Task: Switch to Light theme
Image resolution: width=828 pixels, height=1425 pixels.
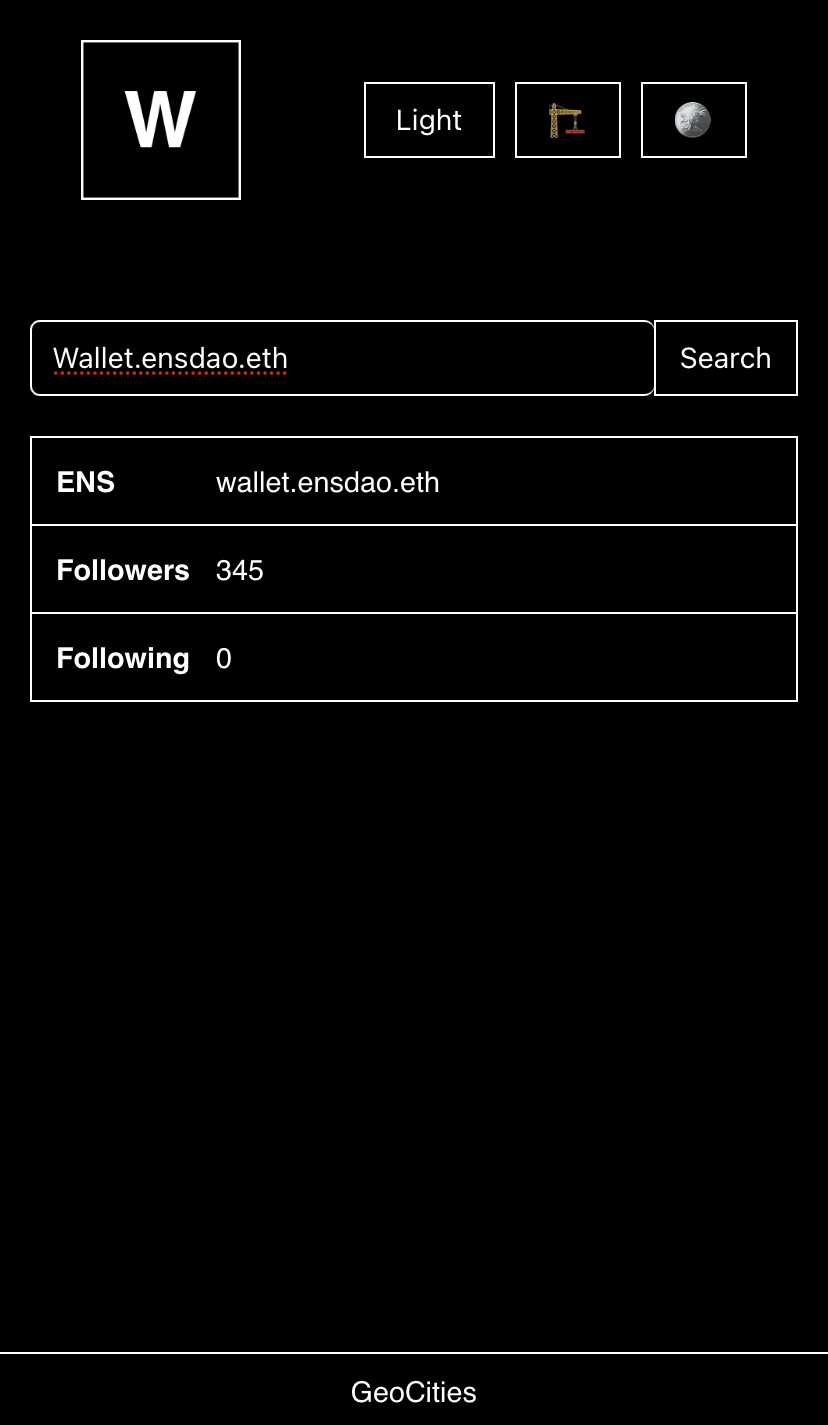Action: (429, 120)
